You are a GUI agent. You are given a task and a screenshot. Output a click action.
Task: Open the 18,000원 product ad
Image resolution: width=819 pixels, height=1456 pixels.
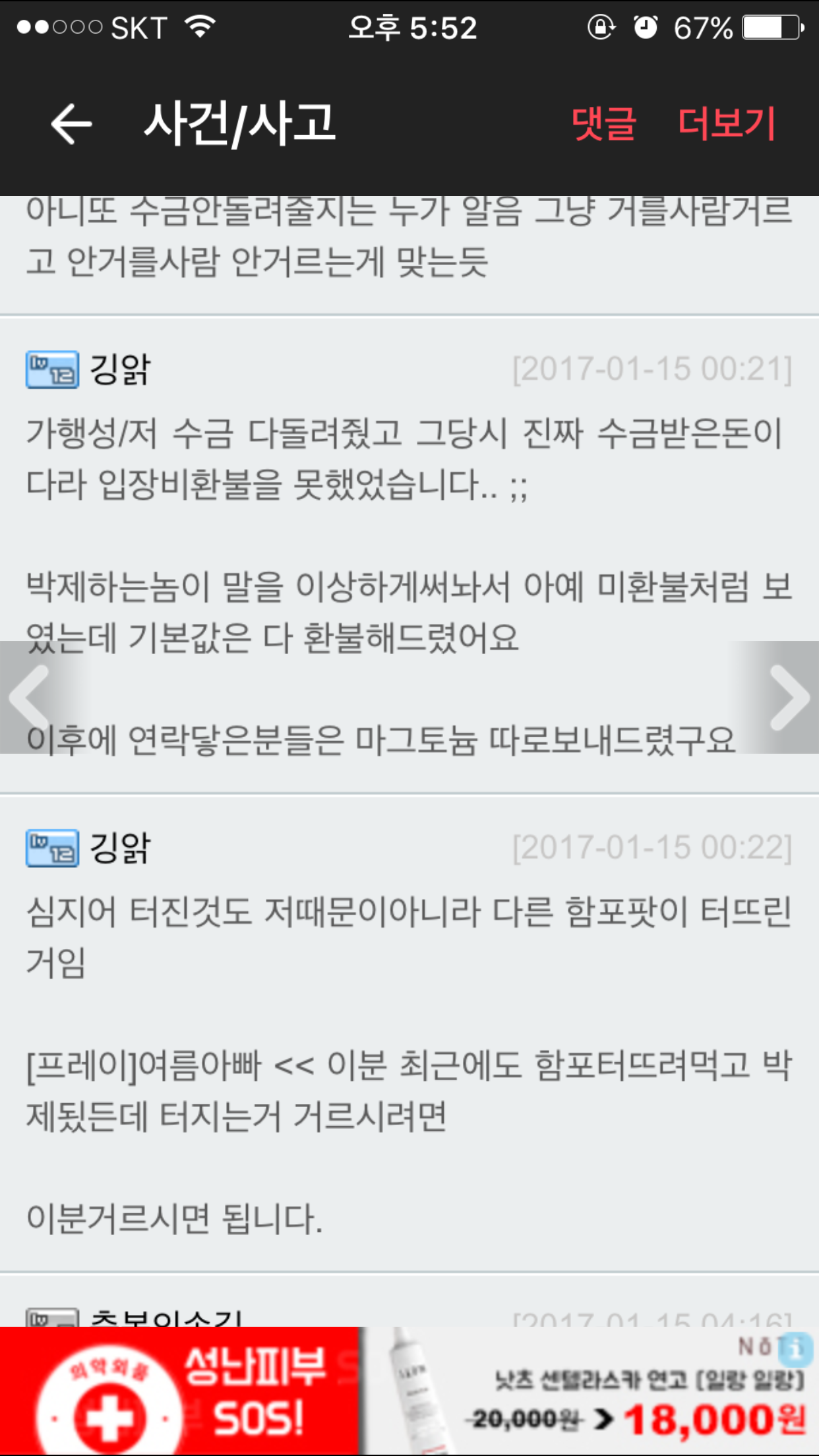pyautogui.click(x=589, y=1391)
